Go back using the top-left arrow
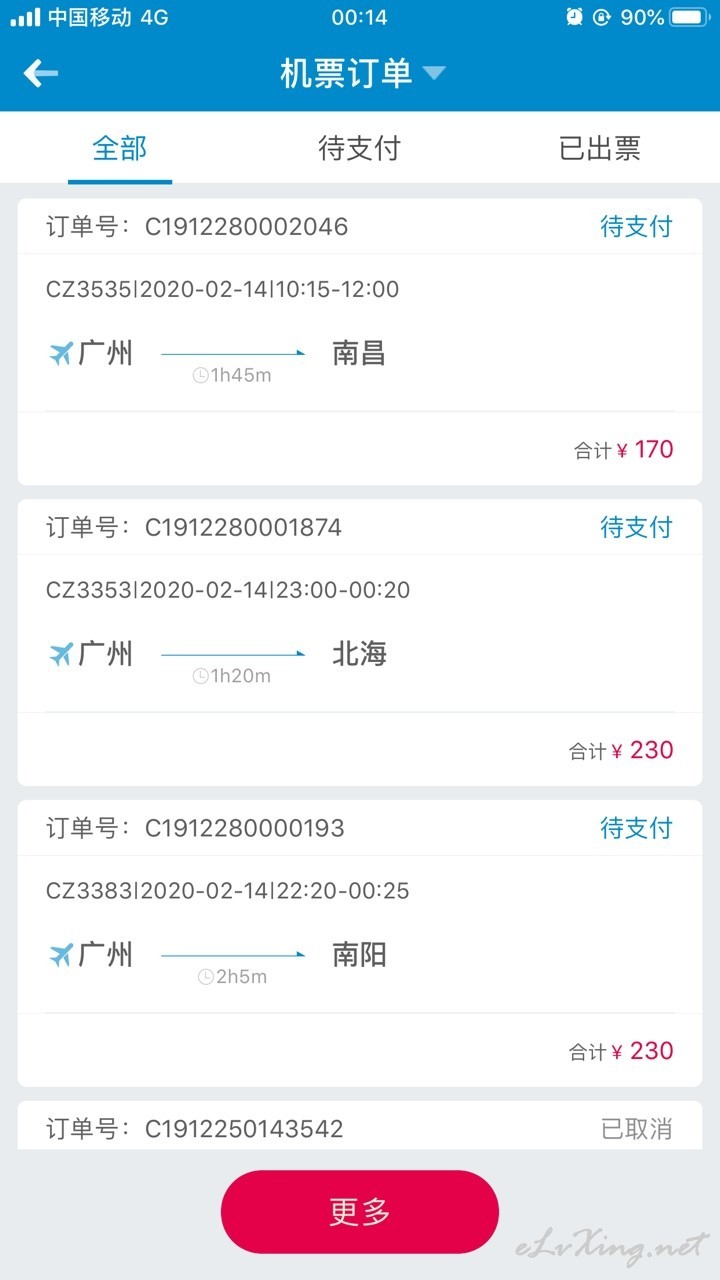Viewport: 720px width, 1280px height. 41,73
